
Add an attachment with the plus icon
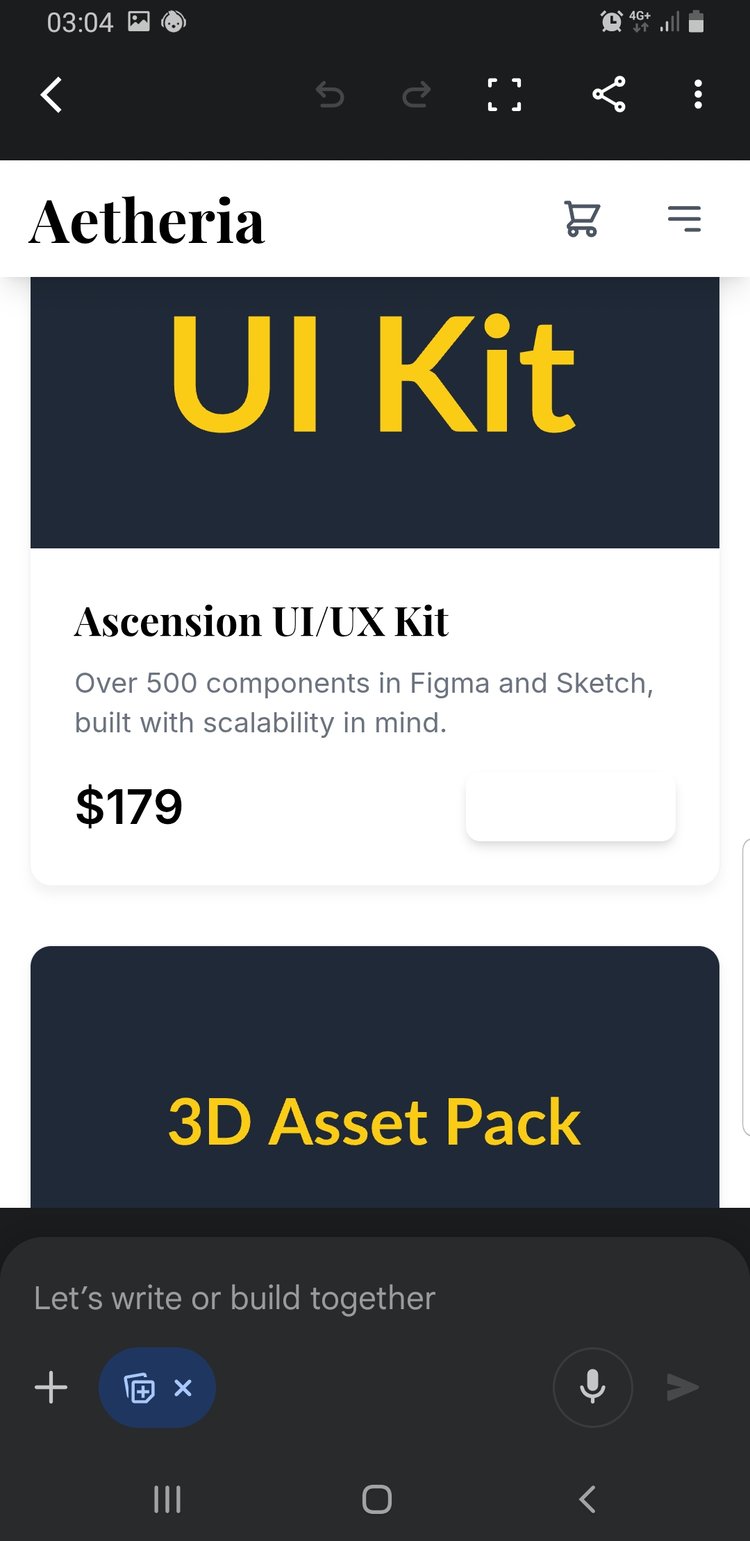point(51,1387)
